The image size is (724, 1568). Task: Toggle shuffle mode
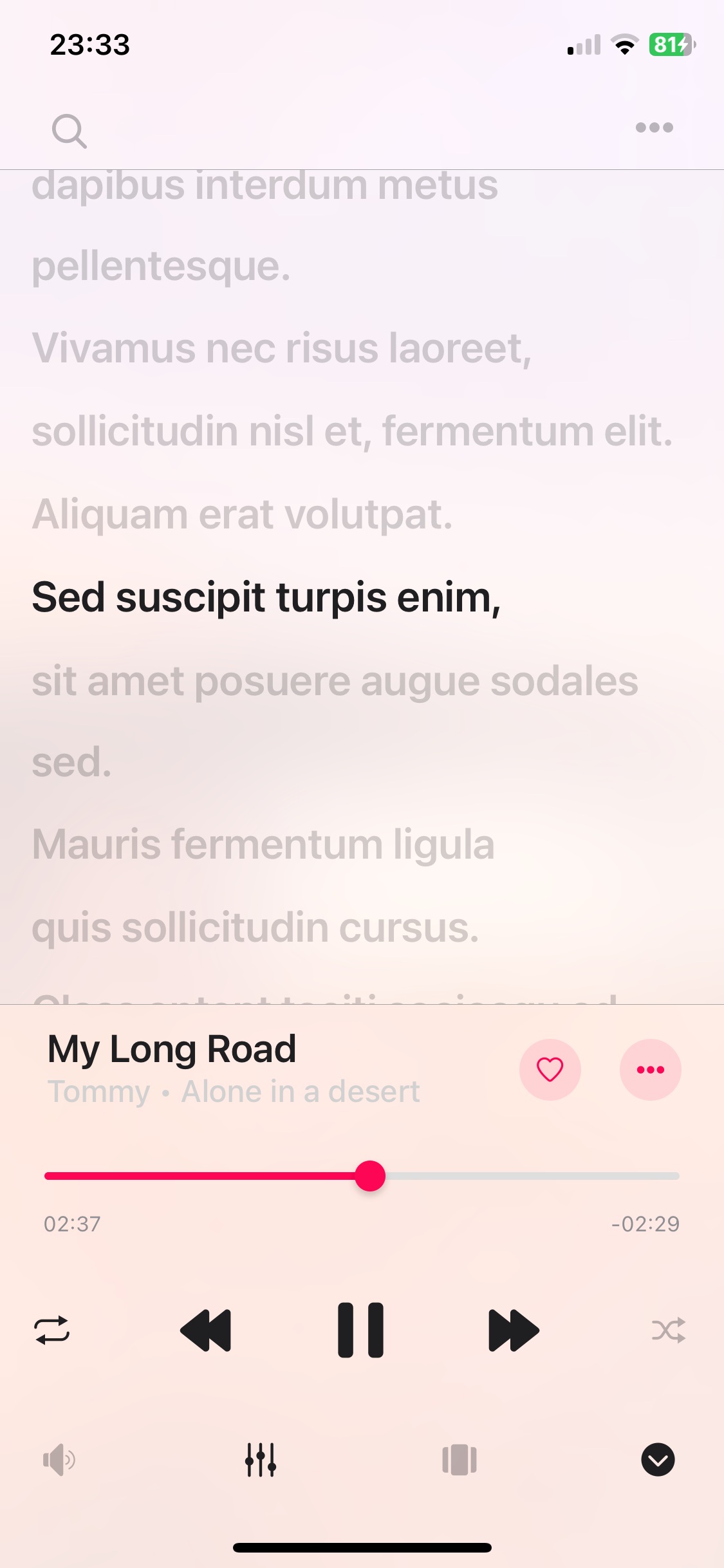668,1330
